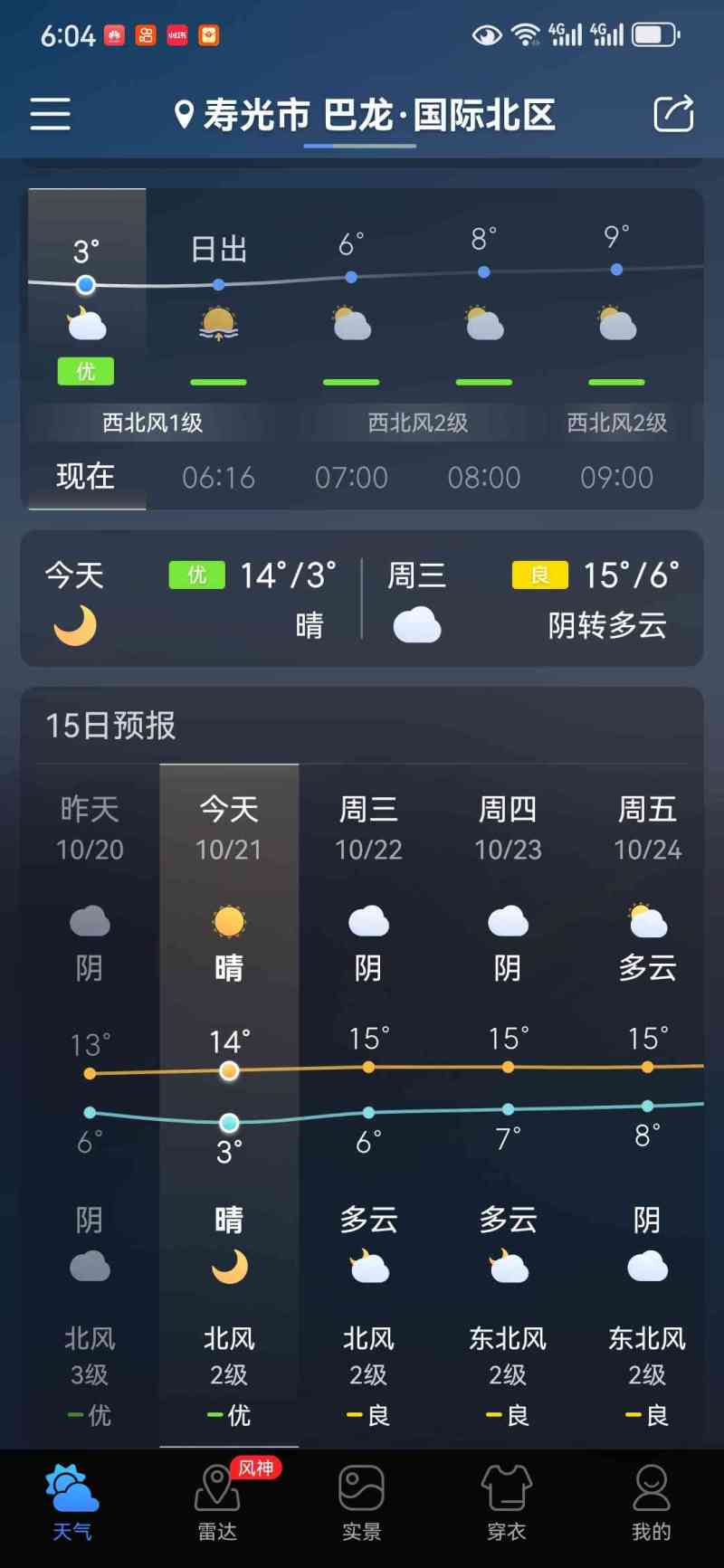Viewport: 724px width, 1568px height.
Task: Go to the 我的 tab
Action: pyautogui.click(x=651, y=1504)
